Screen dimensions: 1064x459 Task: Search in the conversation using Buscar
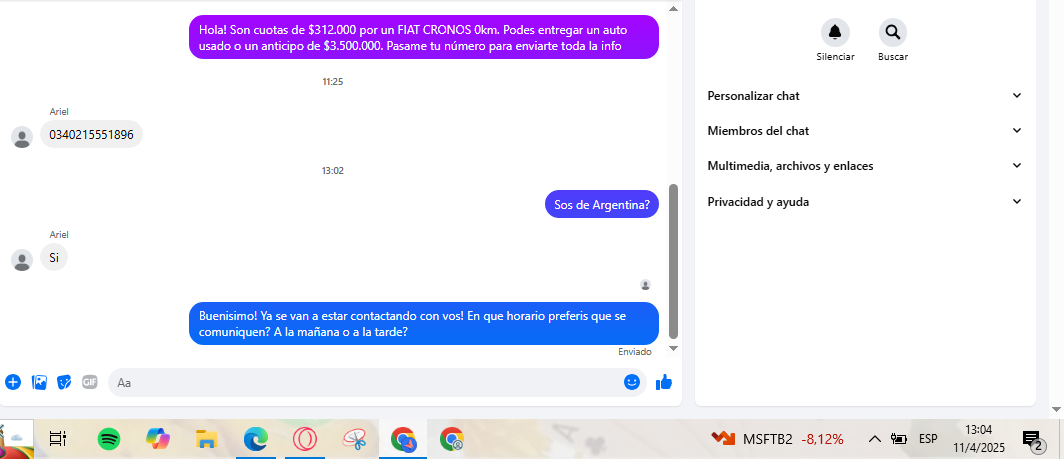click(x=892, y=33)
